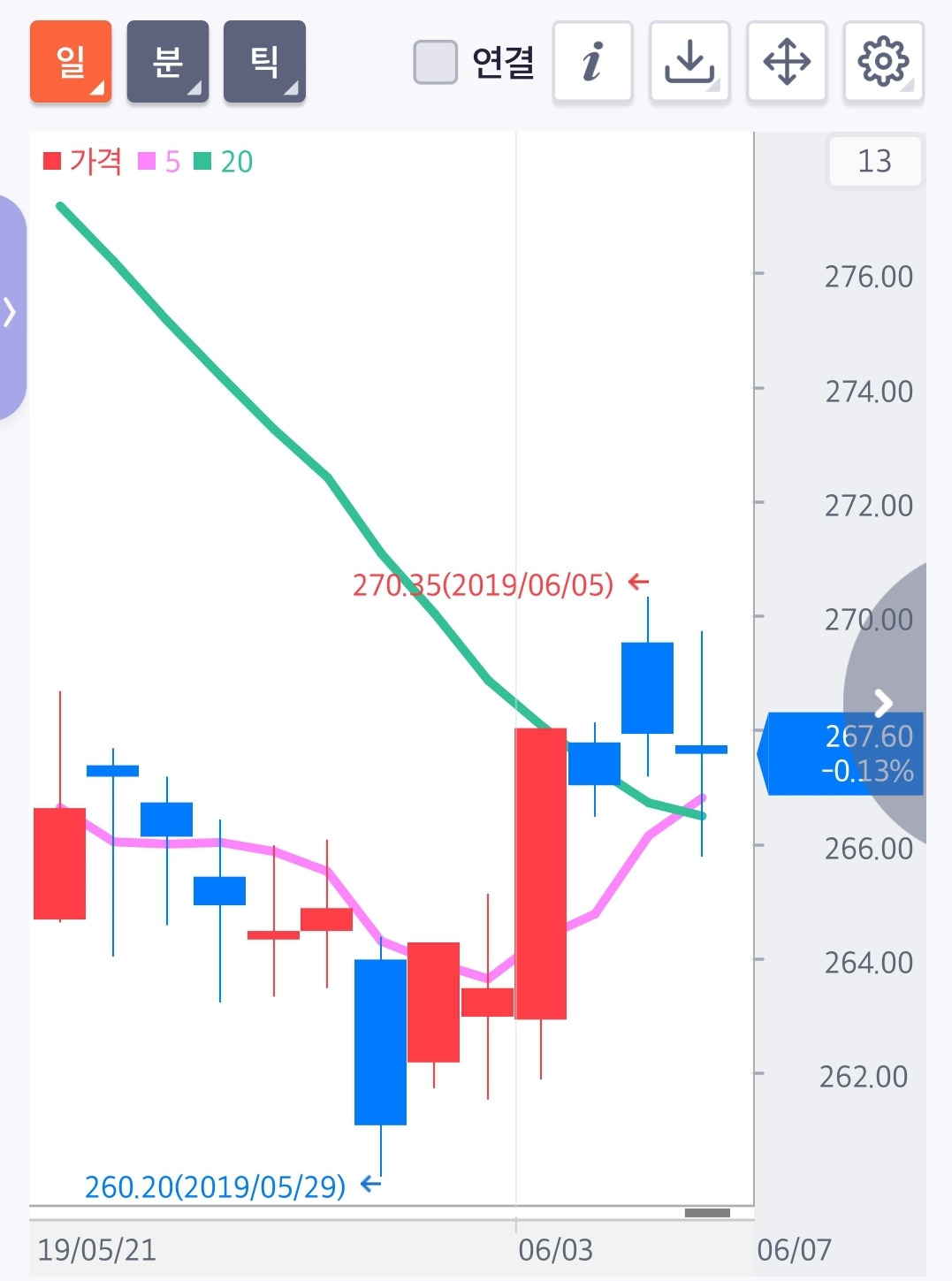Click the 260.20(2019/05/29) low price label
Image resolution: width=952 pixels, height=1281 pixels.
215,1187
